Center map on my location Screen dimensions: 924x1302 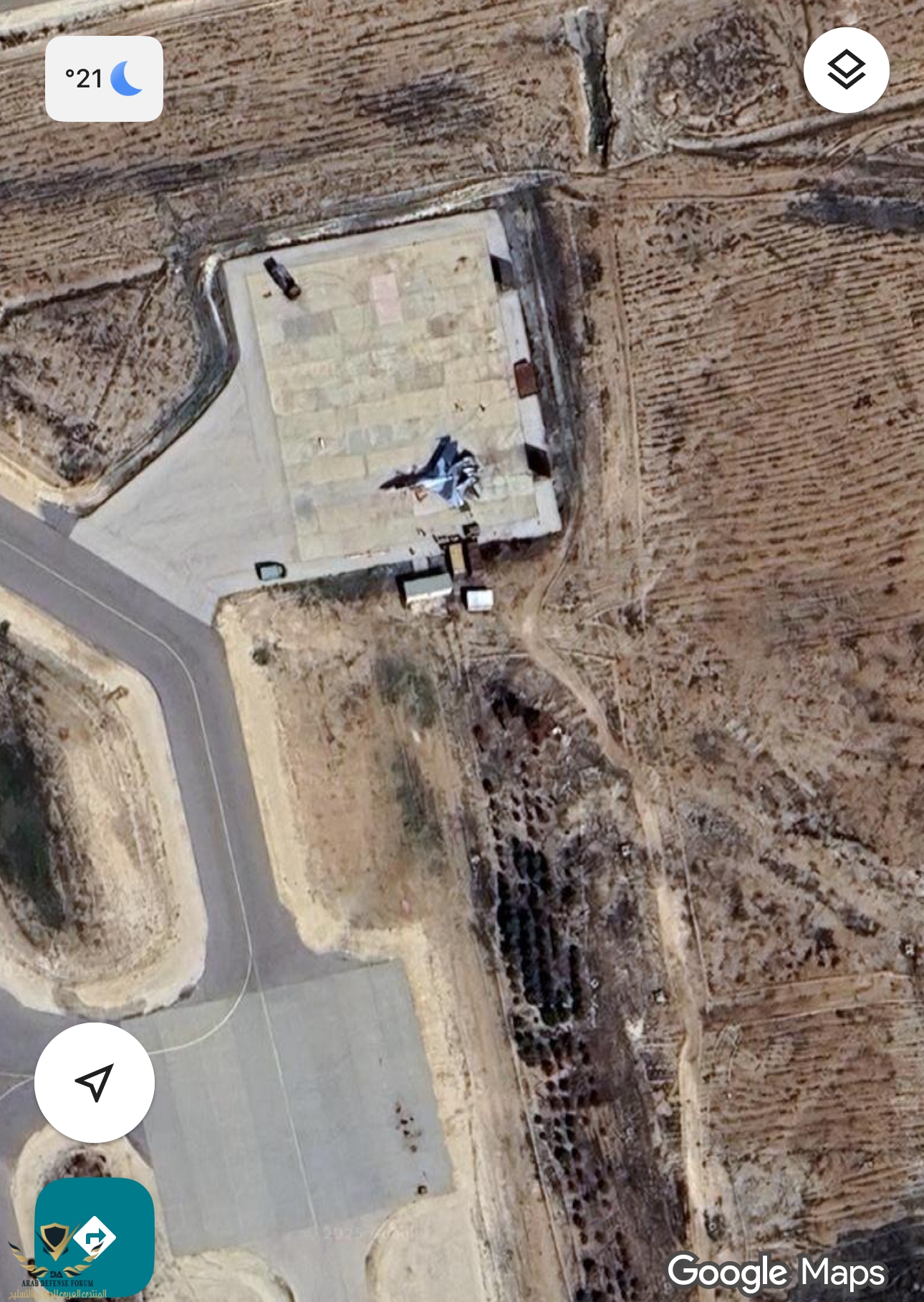[x=95, y=1082]
